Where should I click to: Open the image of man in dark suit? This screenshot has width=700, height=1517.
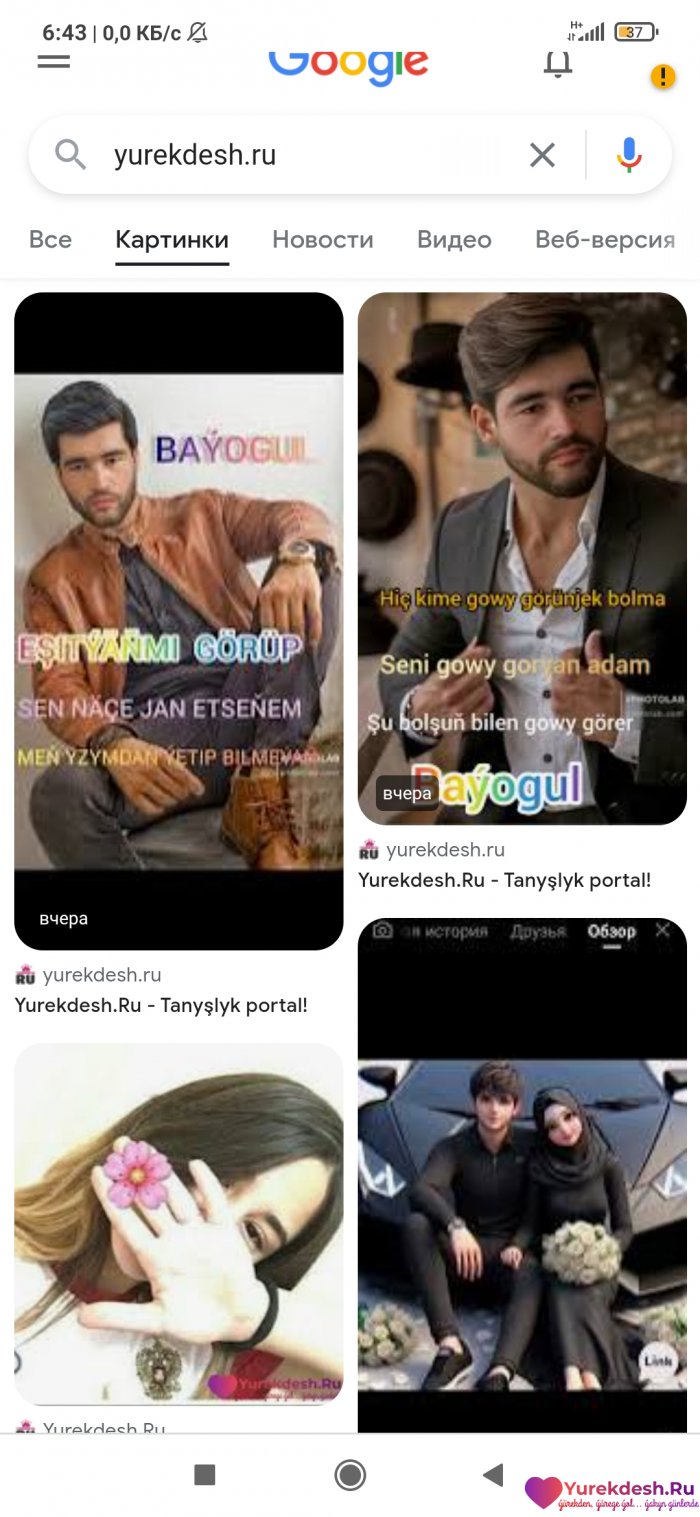(x=522, y=558)
